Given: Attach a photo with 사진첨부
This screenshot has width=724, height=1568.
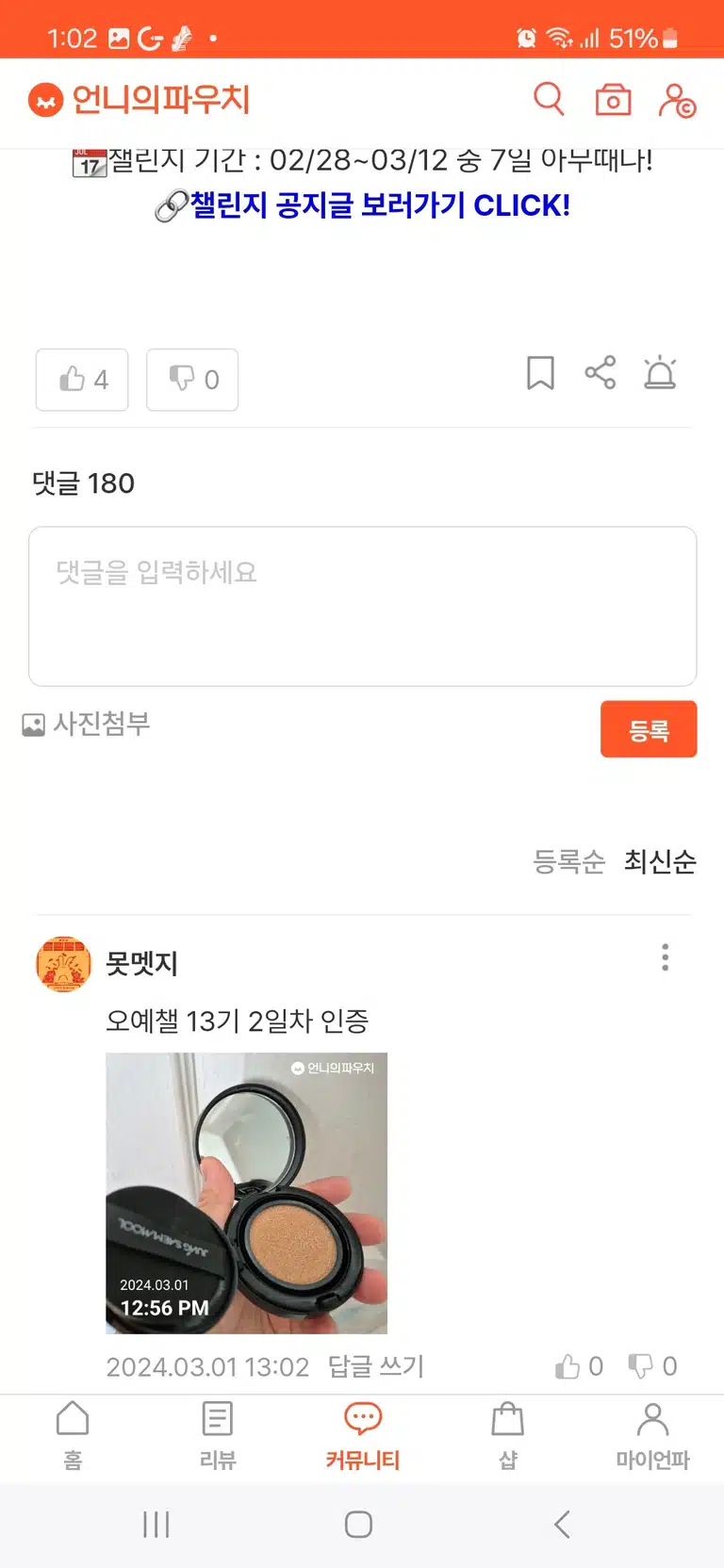Looking at the screenshot, I should click(x=86, y=724).
